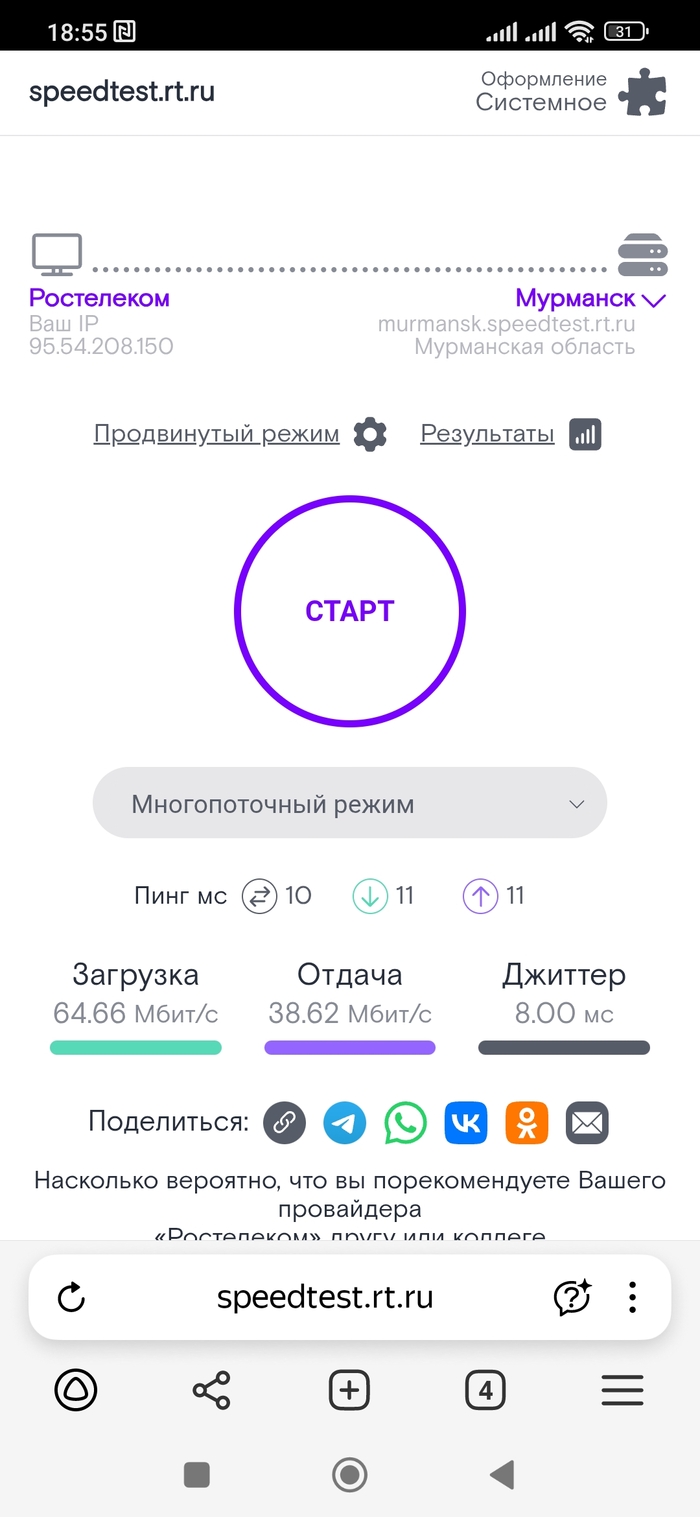Open the browser three-dot menu
700x1517 pixels.
point(632,1298)
